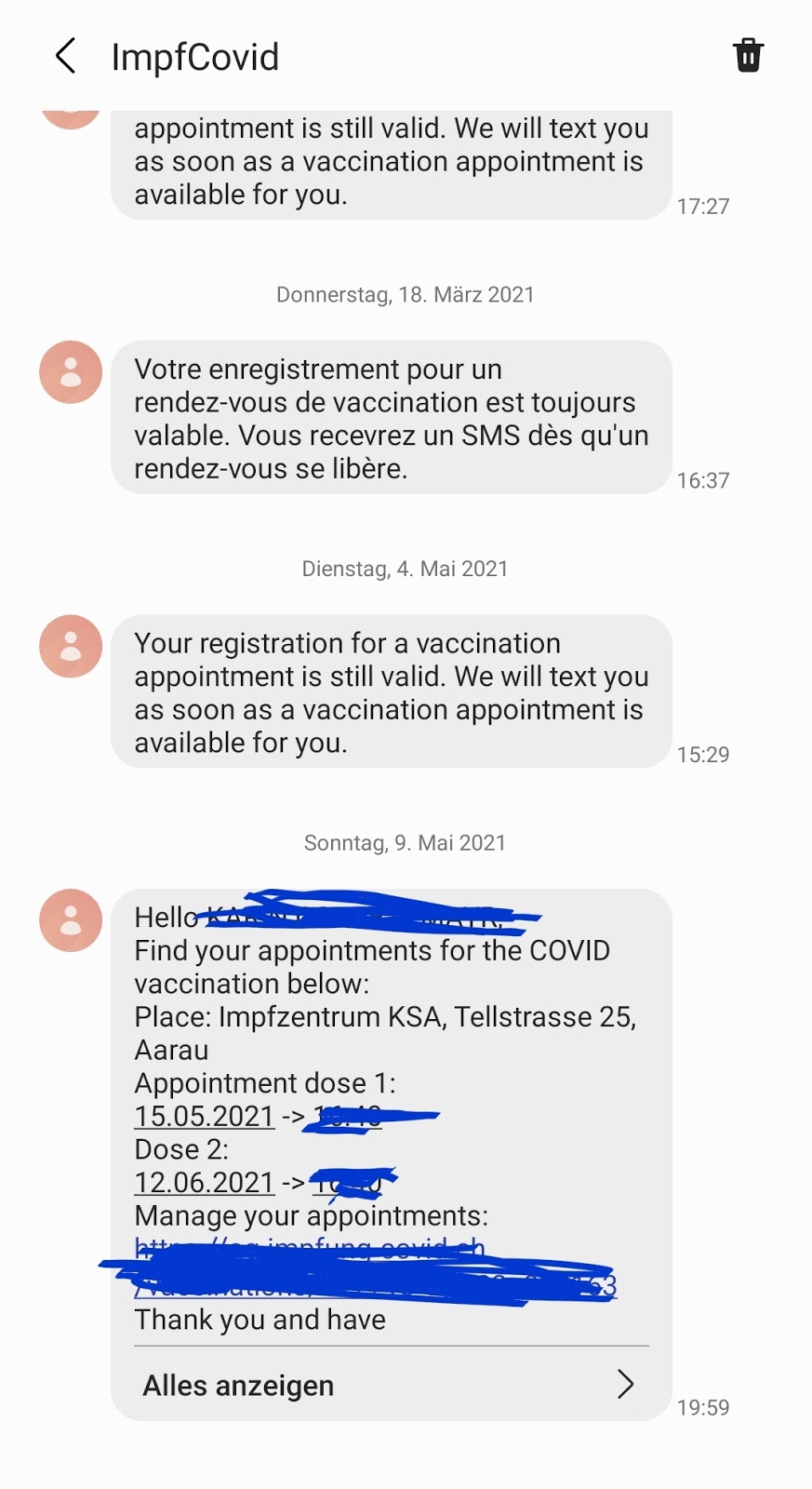Open the 12.06.2021 date link
This screenshot has height=1489, width=812.
205,1182
